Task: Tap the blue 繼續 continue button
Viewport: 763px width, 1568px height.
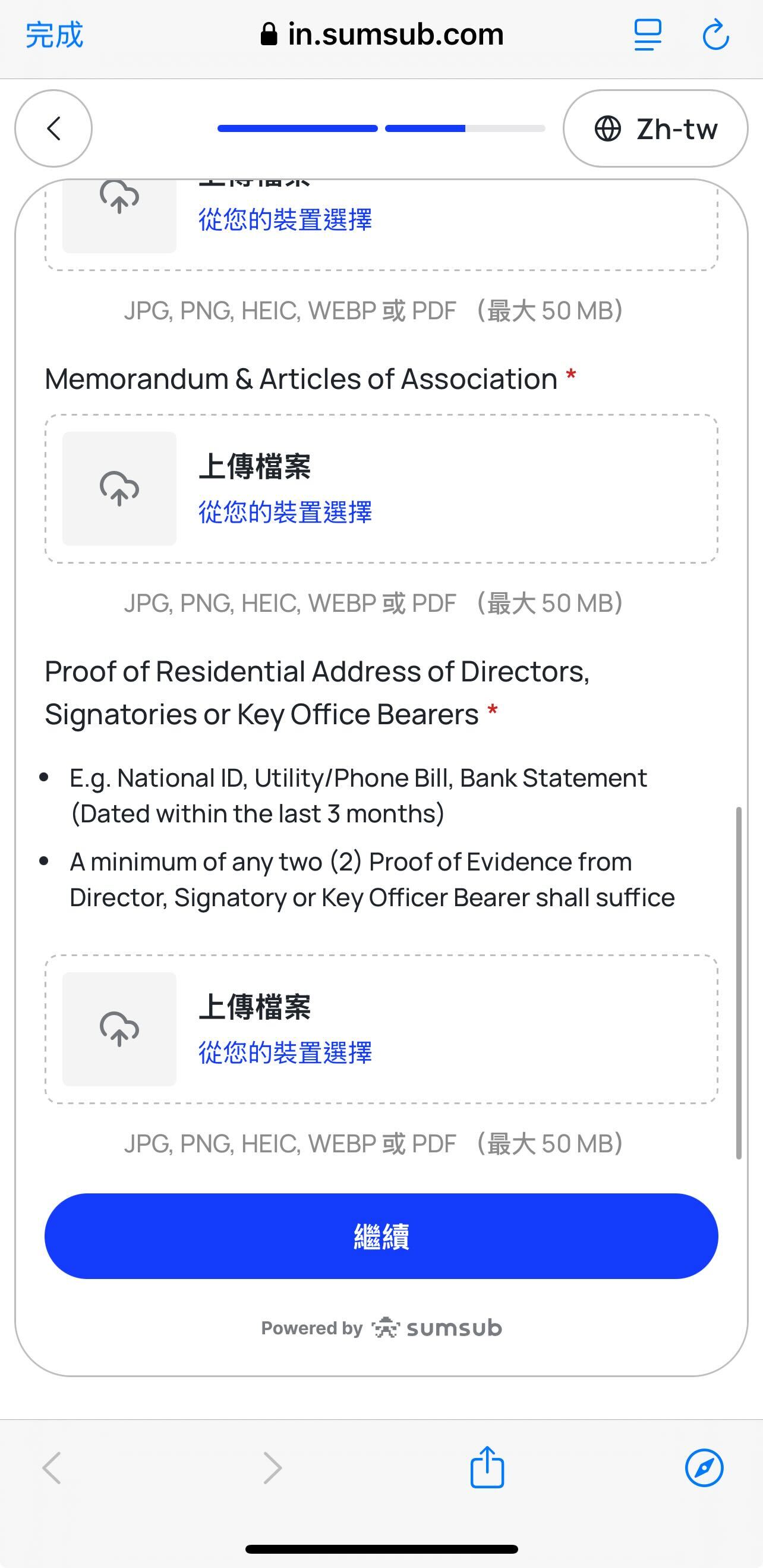Action: pyautogui.click(x=381, y=1236)
